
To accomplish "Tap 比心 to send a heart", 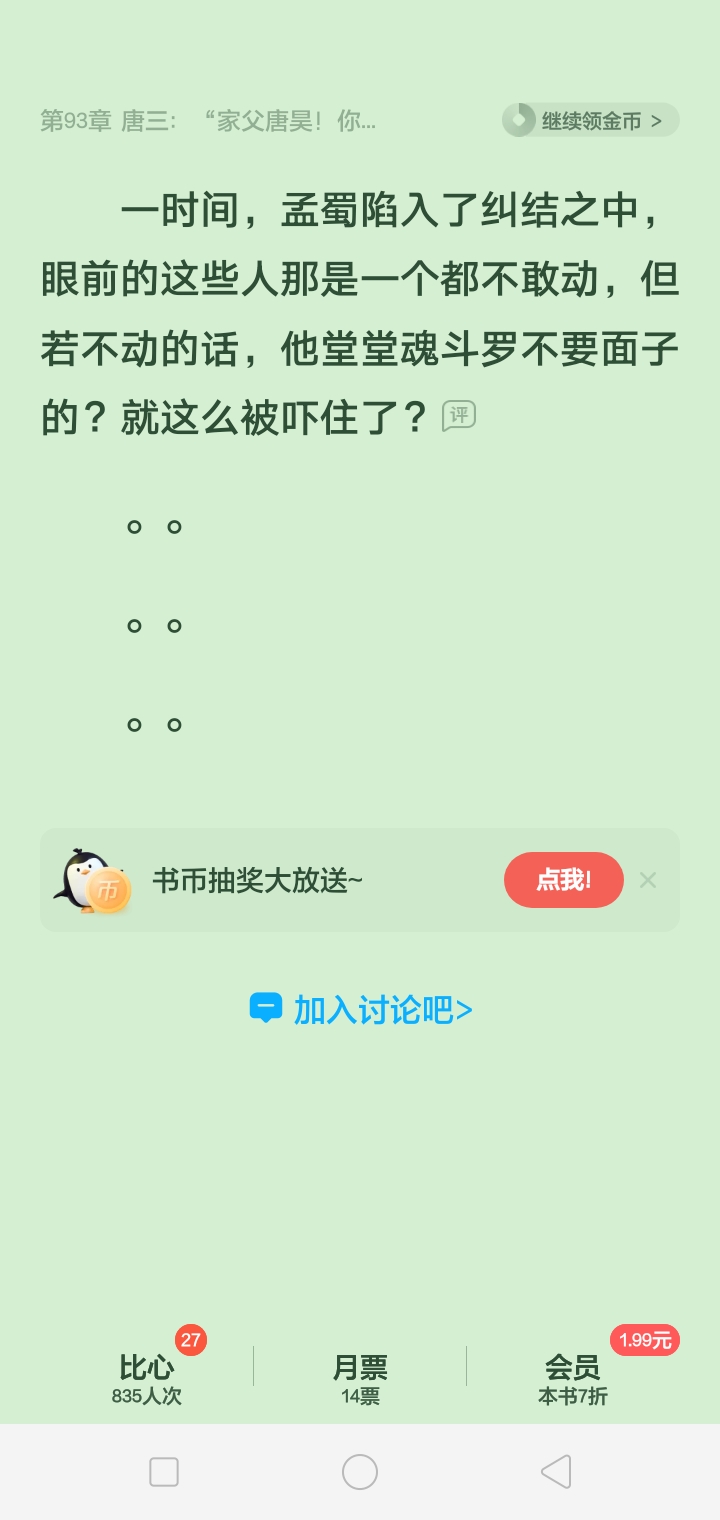I will click(x=147, y=1378).
